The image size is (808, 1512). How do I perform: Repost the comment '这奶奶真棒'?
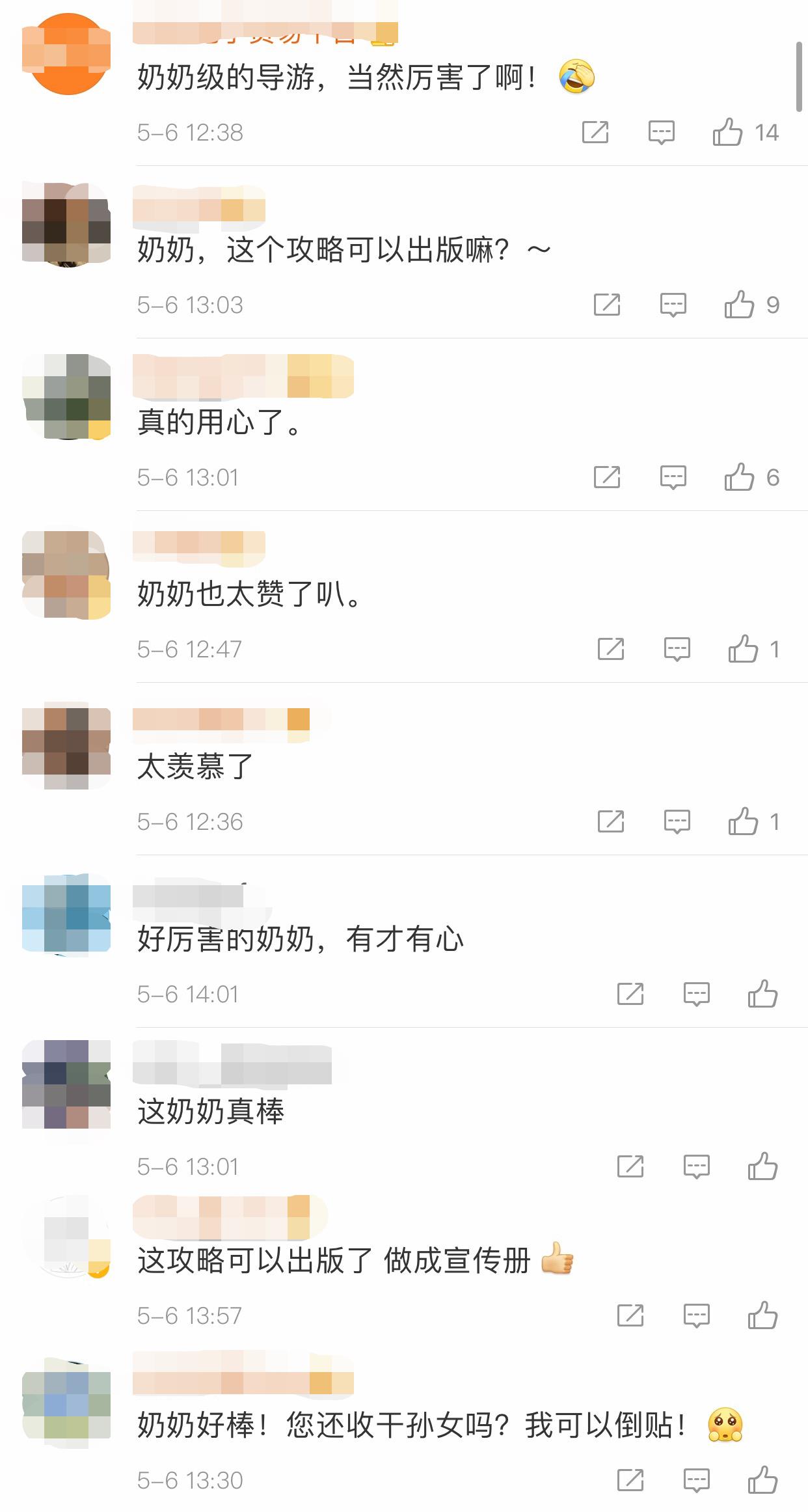point(630,1166)
